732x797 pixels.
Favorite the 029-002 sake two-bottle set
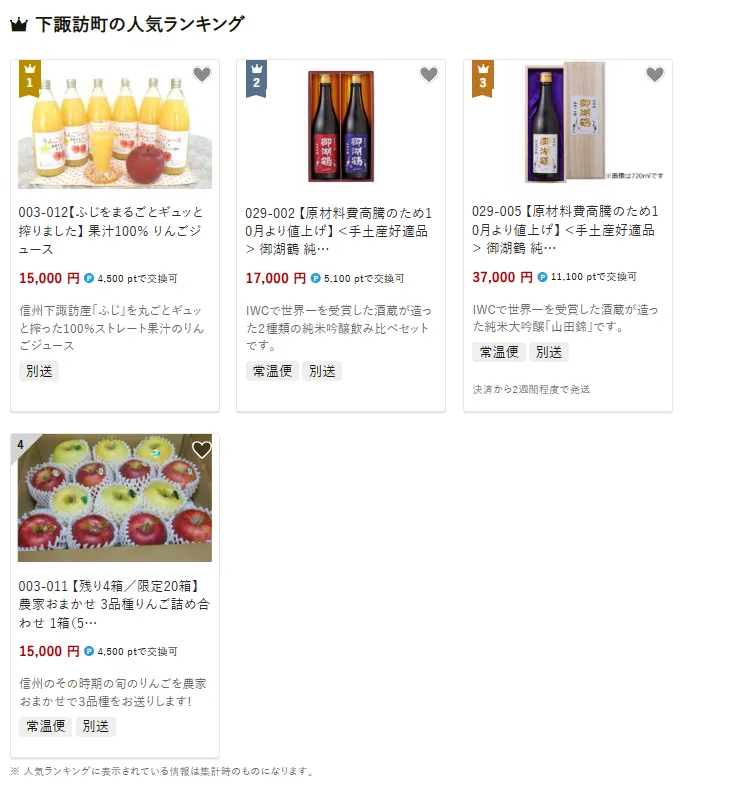pos(428,75)
